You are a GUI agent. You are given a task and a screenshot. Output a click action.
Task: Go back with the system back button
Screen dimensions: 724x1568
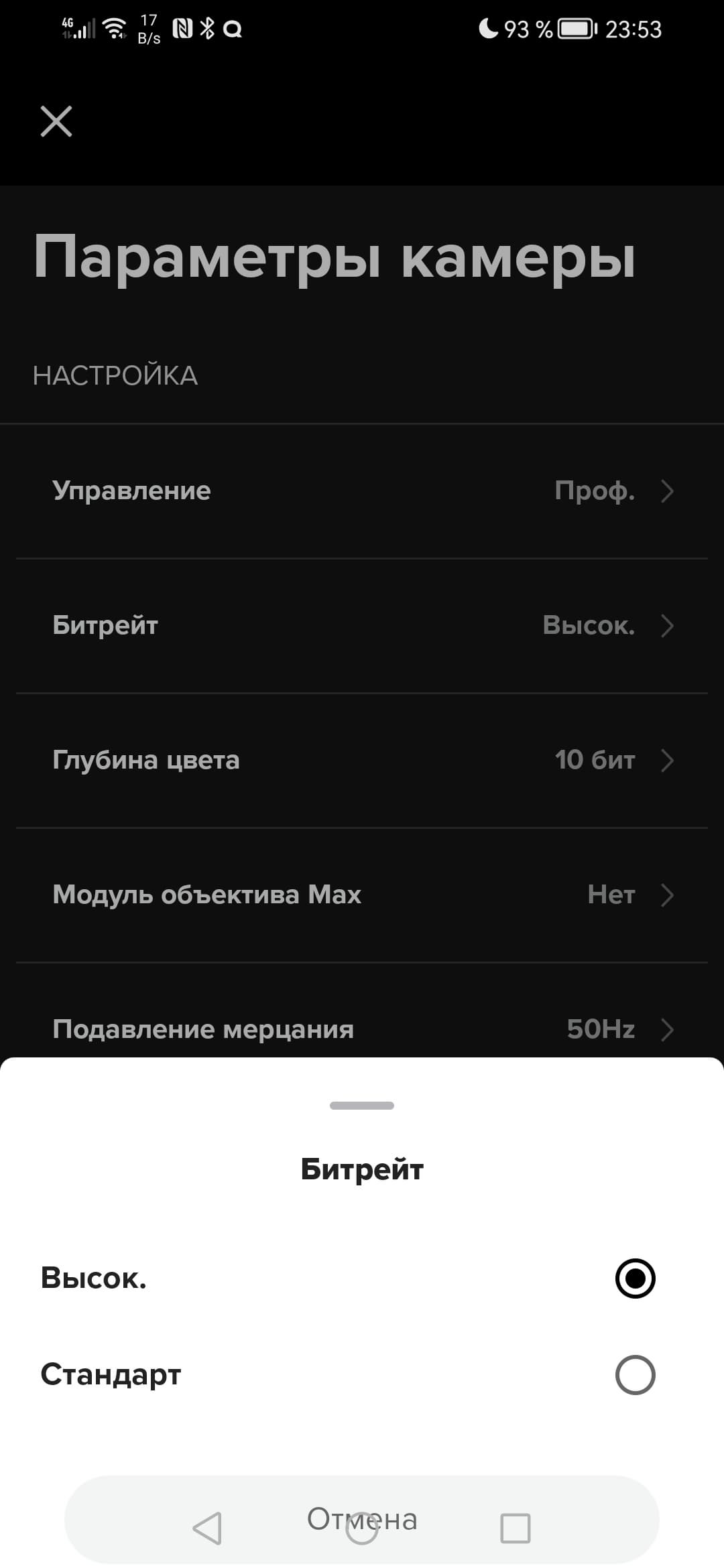point(207,1528)
